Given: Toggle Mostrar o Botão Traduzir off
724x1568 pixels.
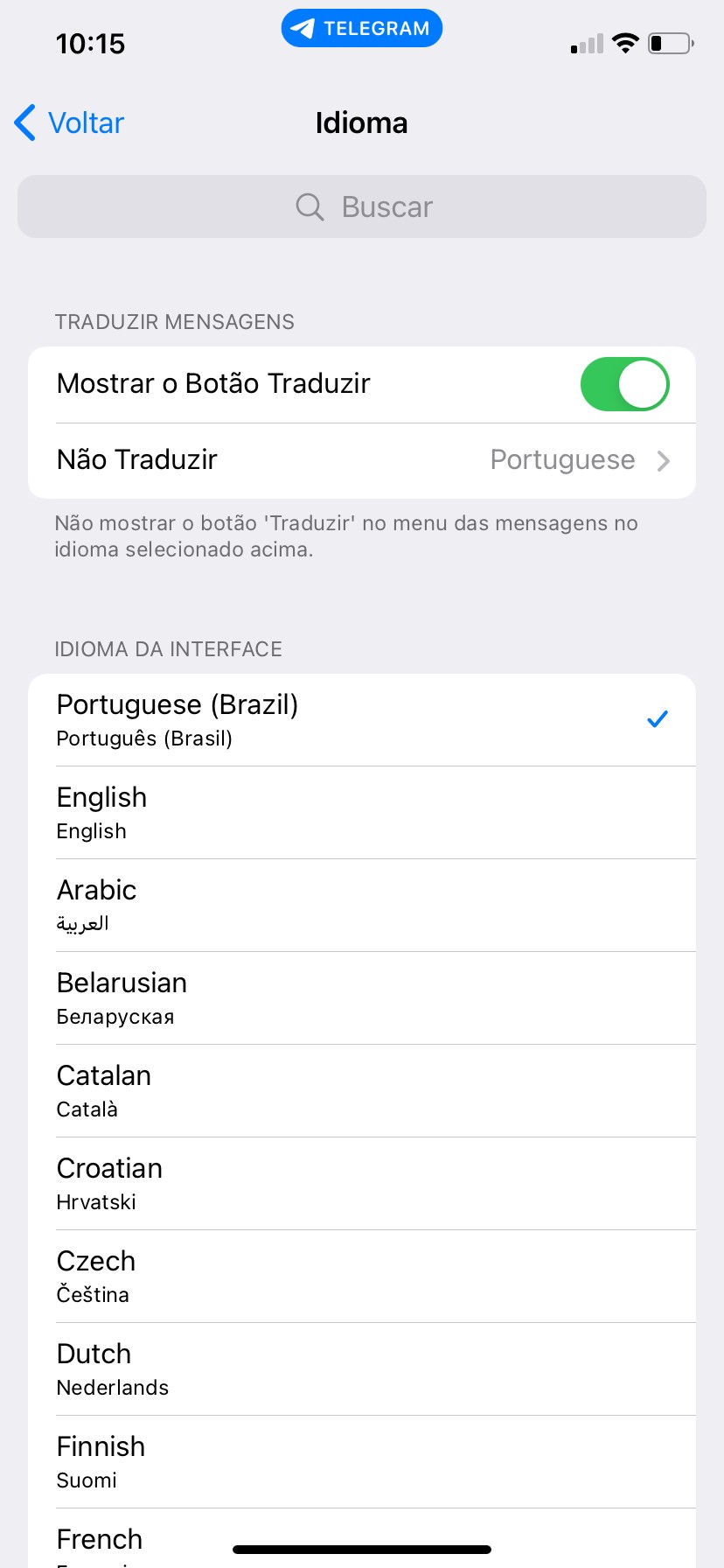Looking at the screenshot, I should [624, 384].
